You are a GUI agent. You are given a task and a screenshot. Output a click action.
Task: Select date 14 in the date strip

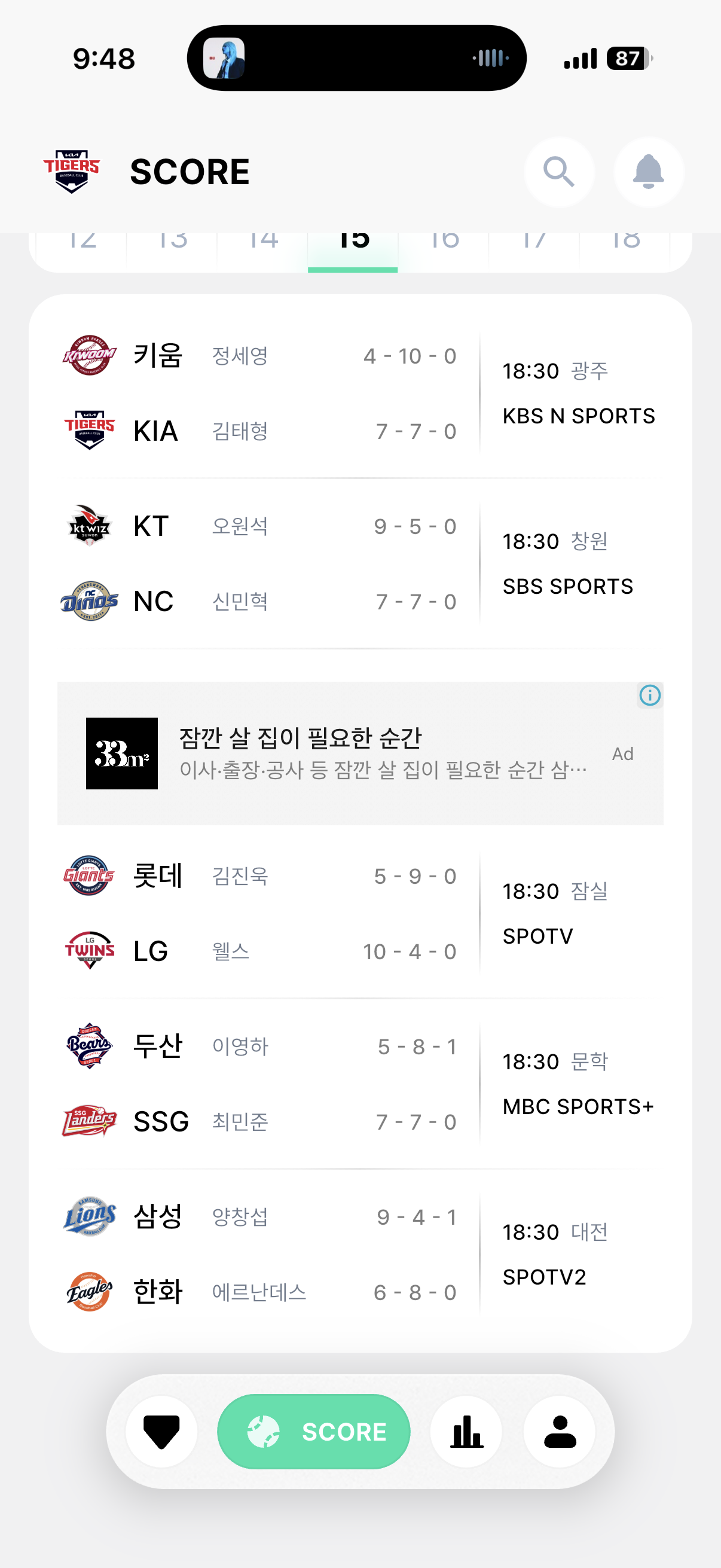pyautogui.click(x=263, y=246)
